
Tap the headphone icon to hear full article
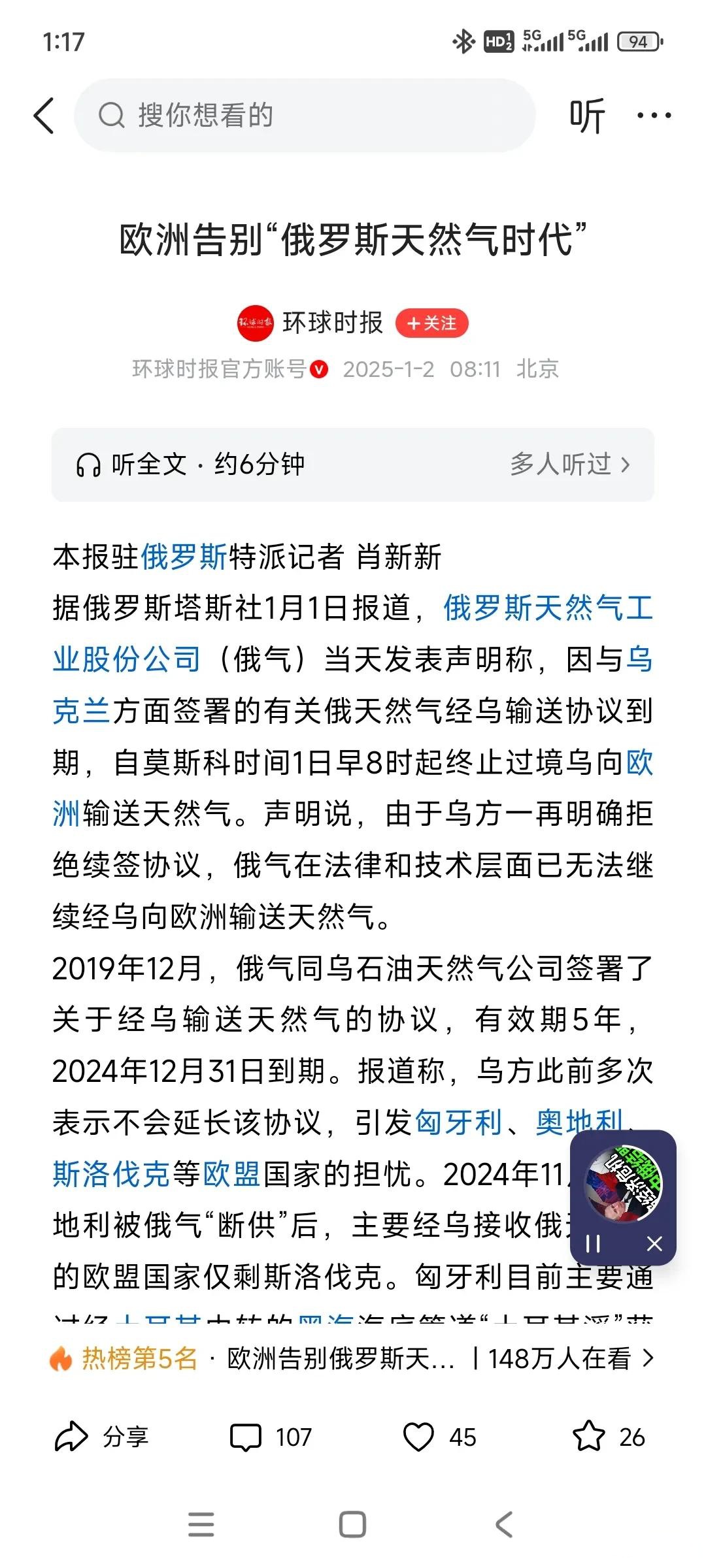[x=88, y=463]
